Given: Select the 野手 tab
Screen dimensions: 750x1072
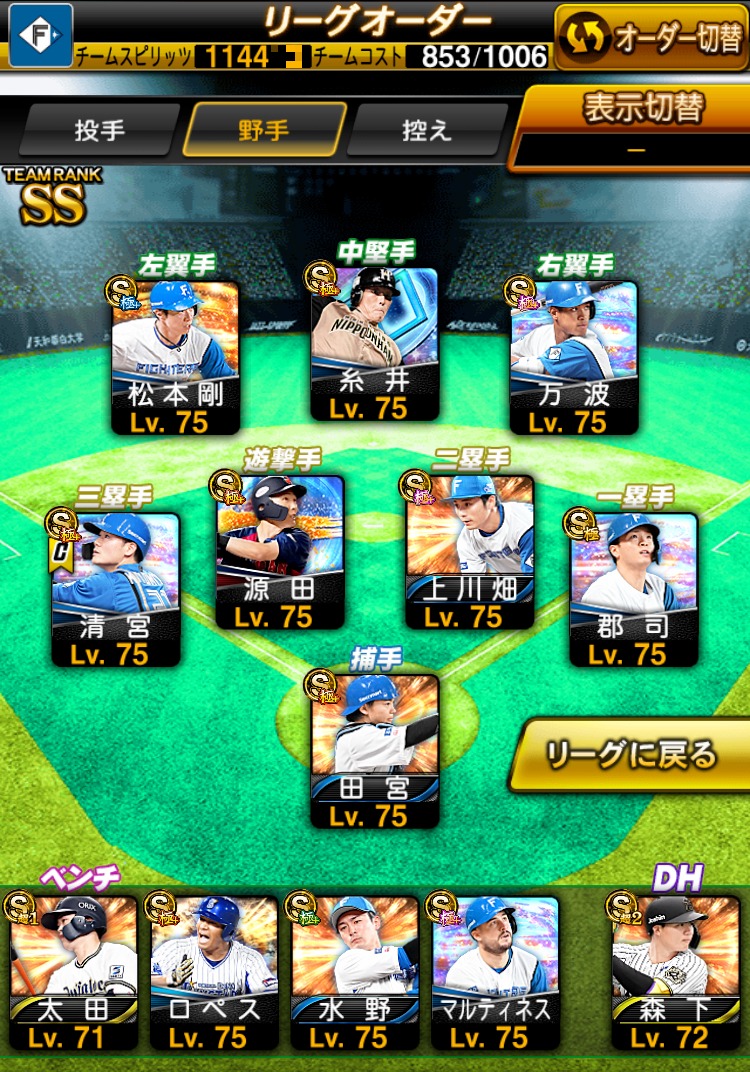Looking at the screenshot, I should tap(264, 131).
